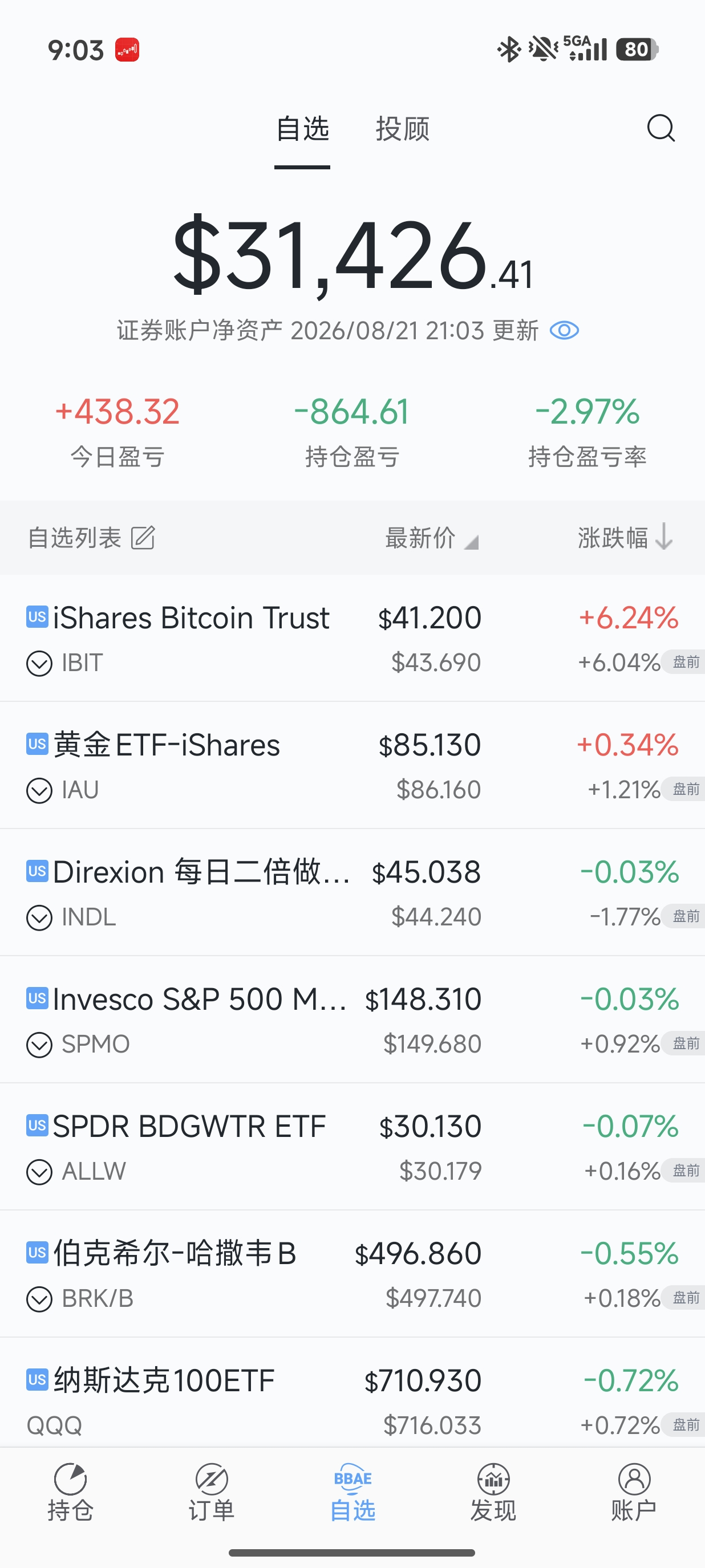Sort by 最新价 column
The image size is (705, 1568).
click(x=432, y=538)
